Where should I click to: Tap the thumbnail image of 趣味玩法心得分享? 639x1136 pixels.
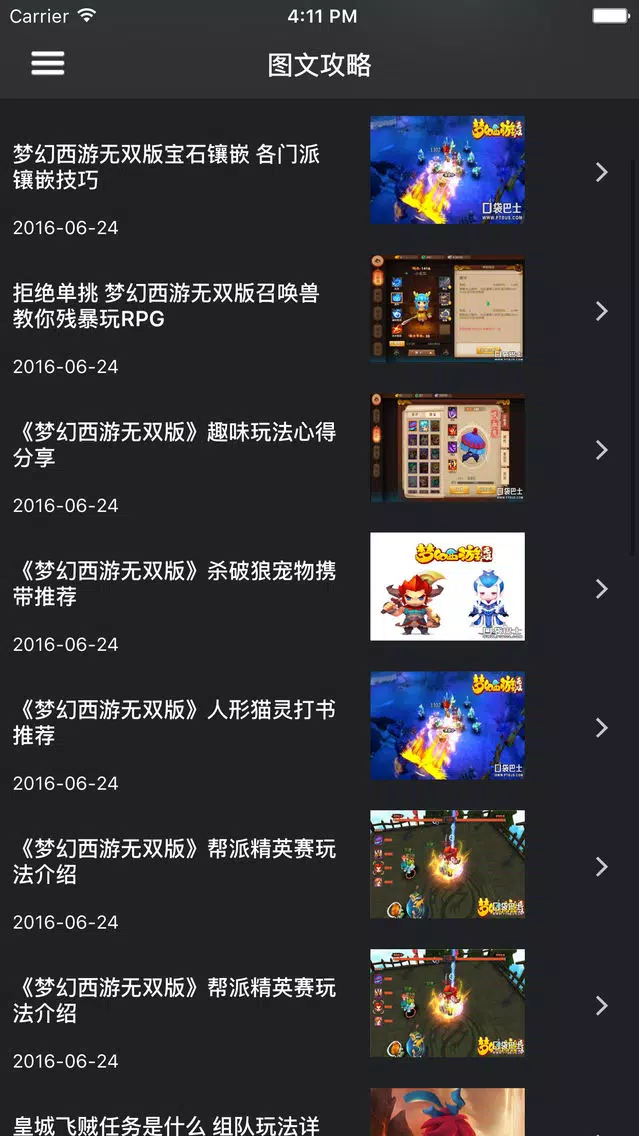[x=448, y=448]
